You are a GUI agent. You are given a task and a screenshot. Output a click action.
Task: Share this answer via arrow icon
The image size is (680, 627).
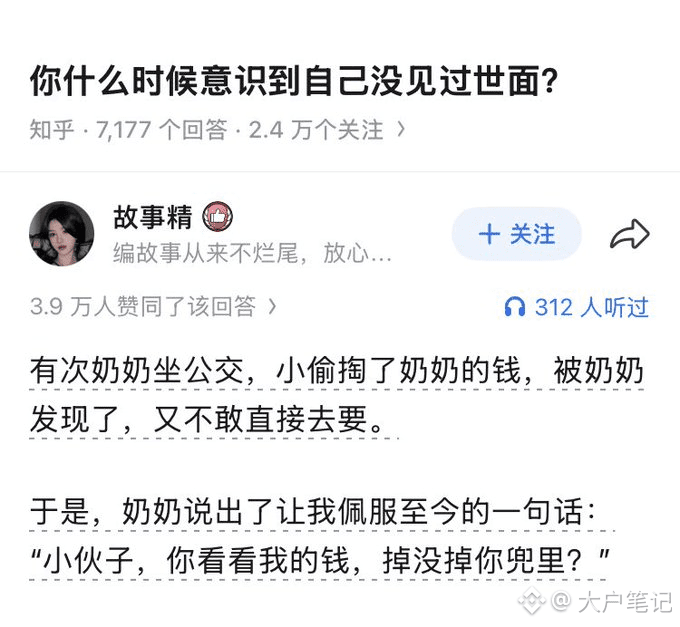[629, 235]
